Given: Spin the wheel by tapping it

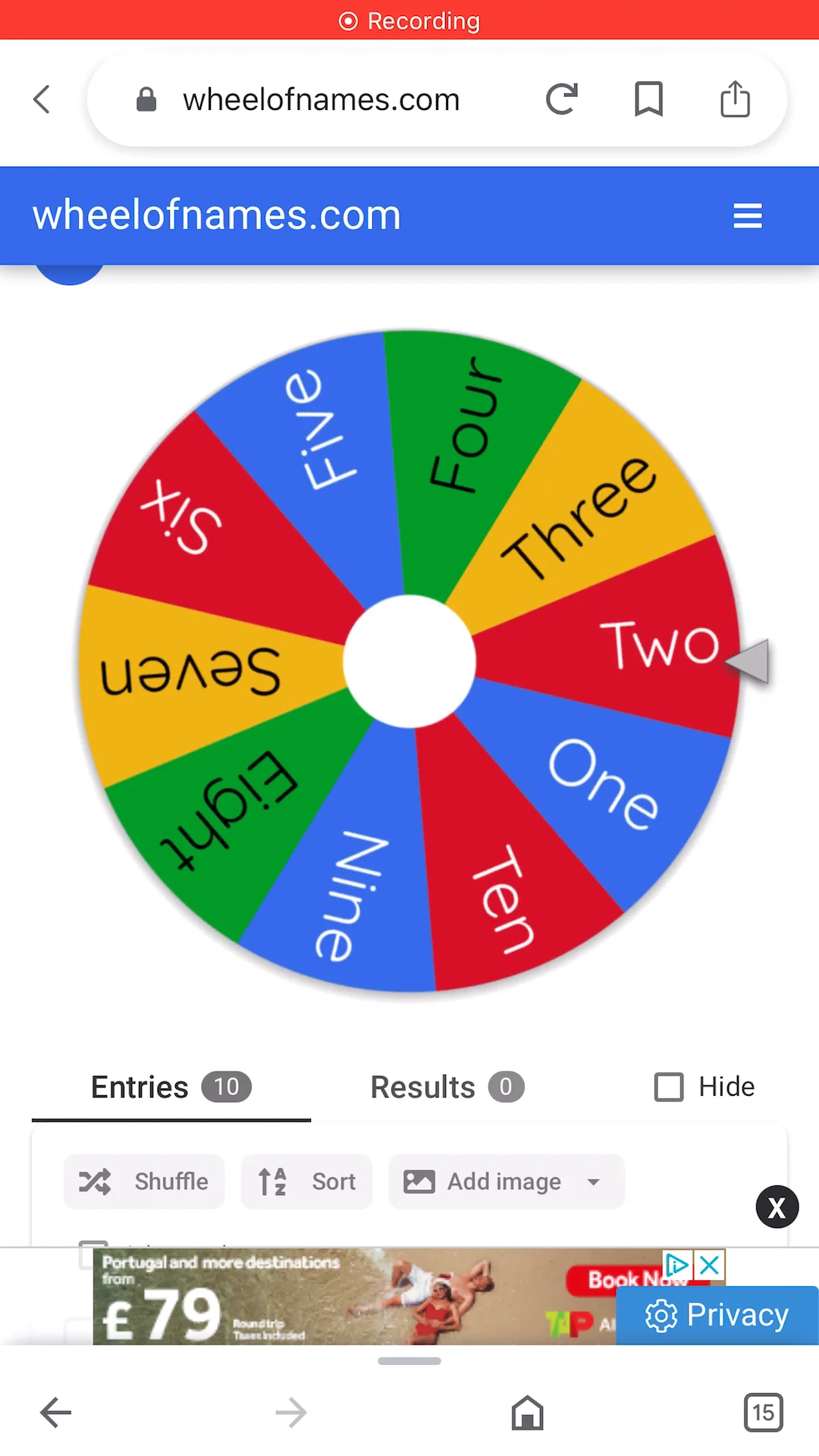Looking at the screenshot, I should pos(409,661).
